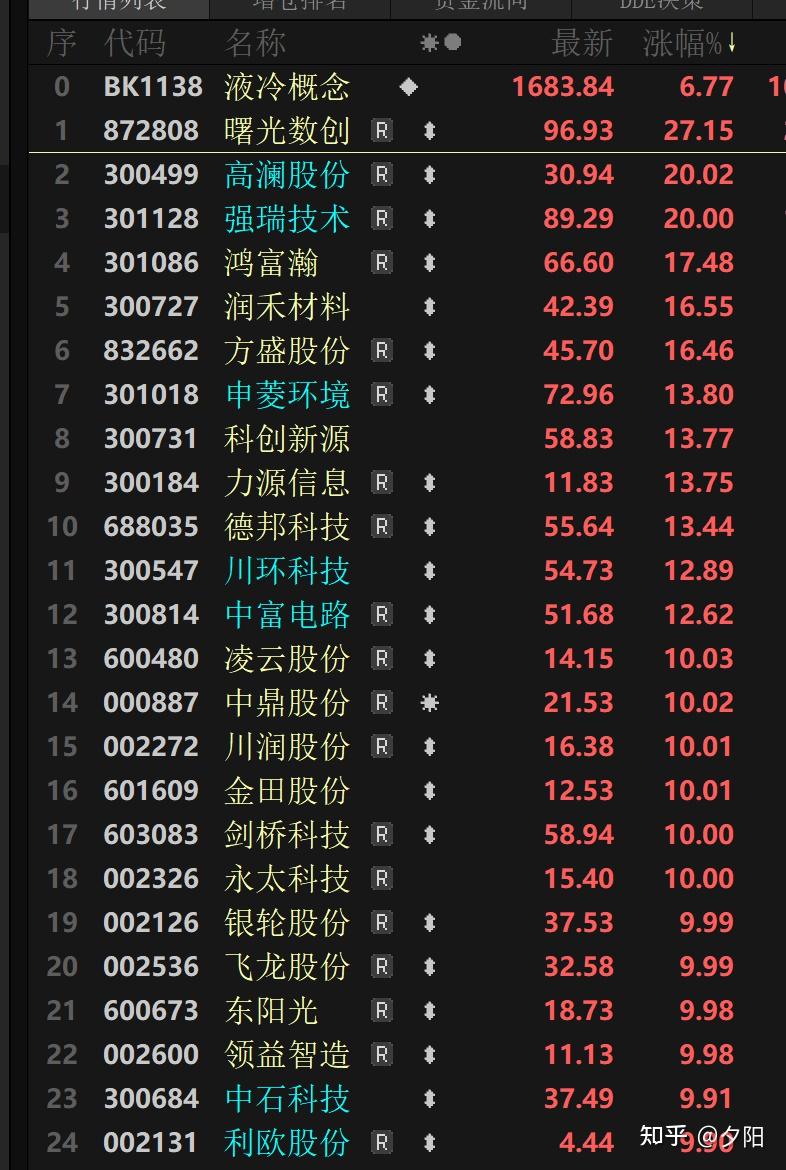Select the 中富电路 300814 row
786x1170 pixels.
287,615
